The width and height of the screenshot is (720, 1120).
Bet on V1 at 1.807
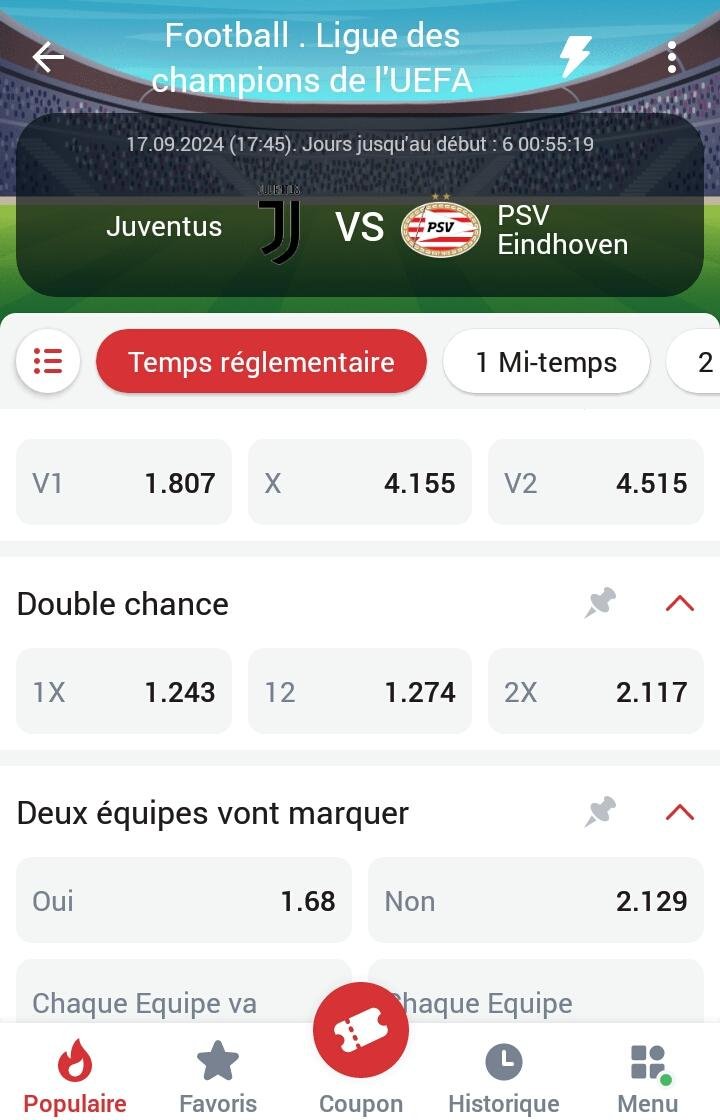tap(124, 483)
